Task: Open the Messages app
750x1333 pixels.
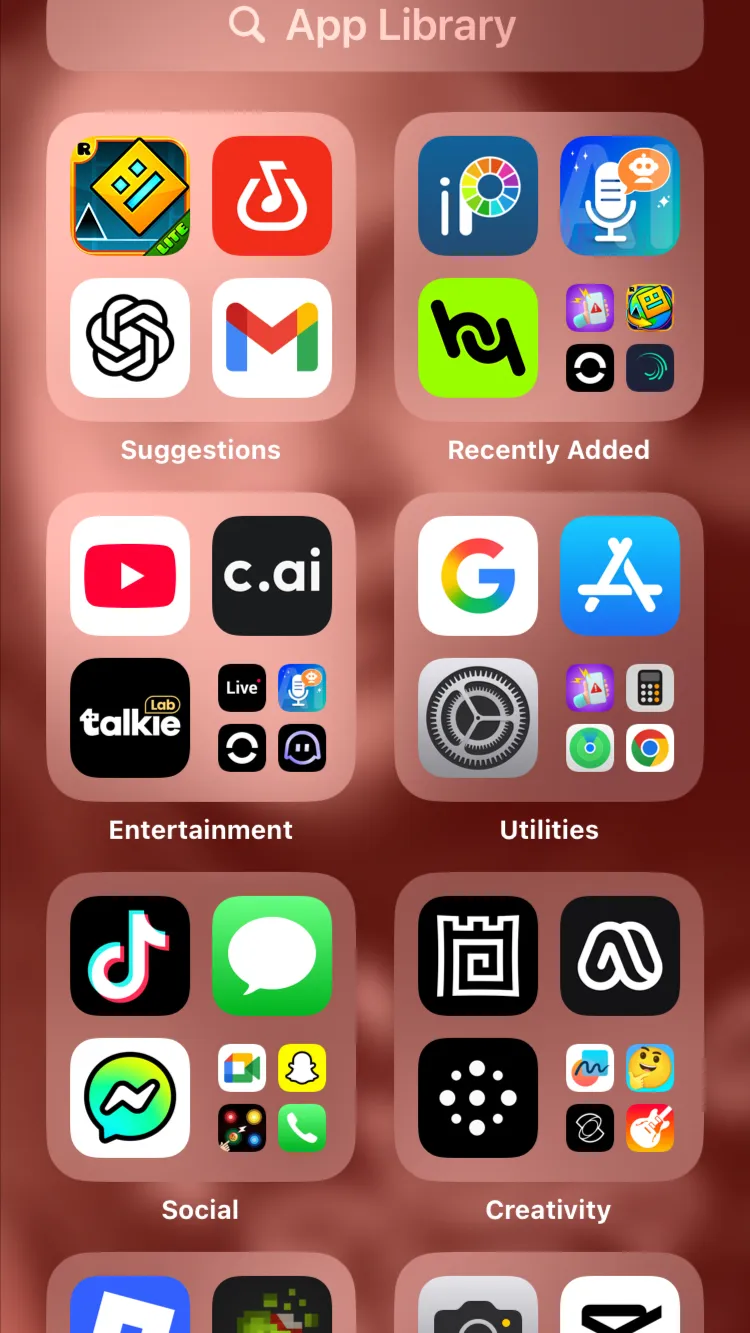Action: pos(272,956)
